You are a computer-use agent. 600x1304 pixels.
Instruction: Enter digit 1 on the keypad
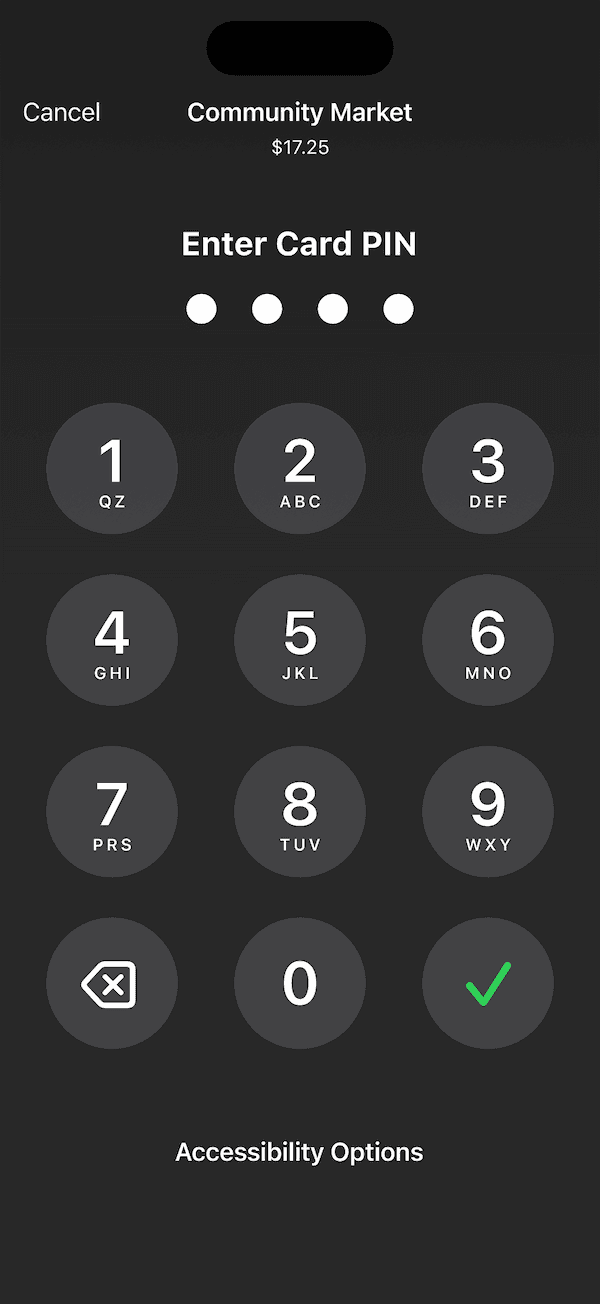(112, 469)
